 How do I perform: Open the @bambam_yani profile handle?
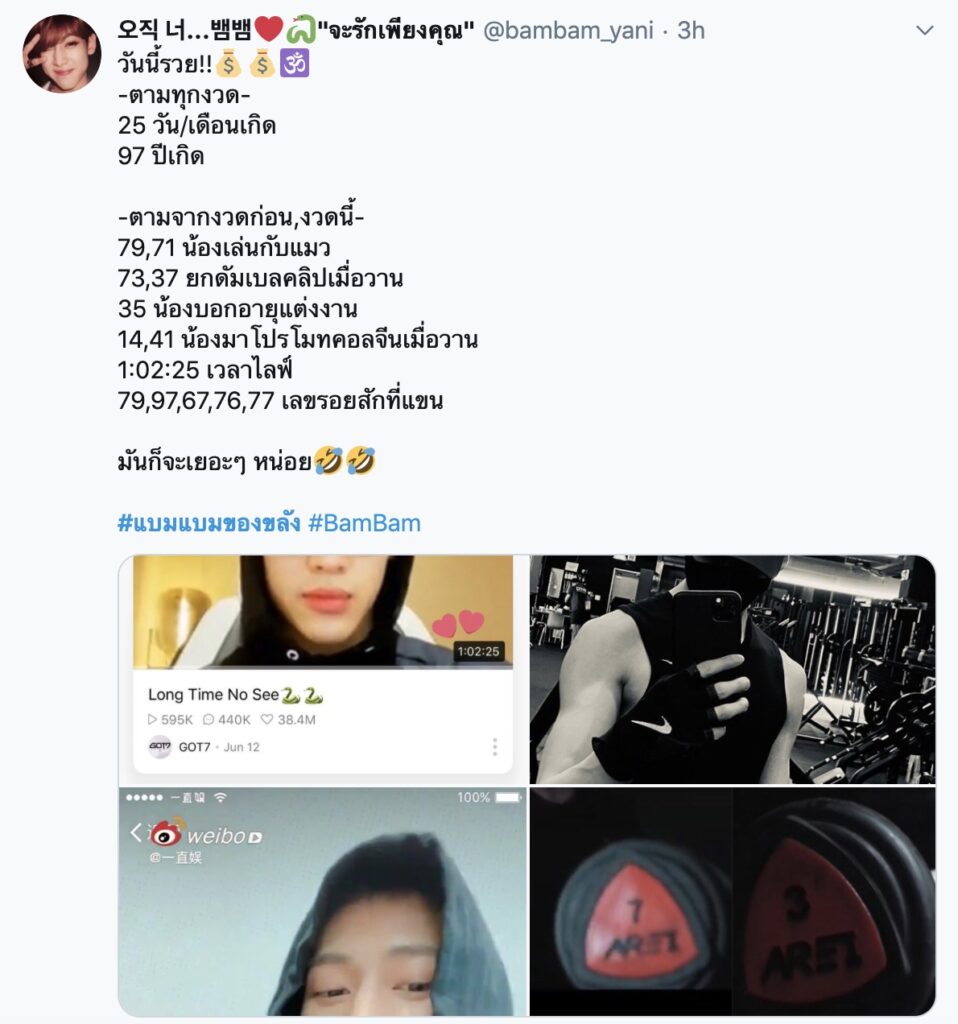pos(568,31)
